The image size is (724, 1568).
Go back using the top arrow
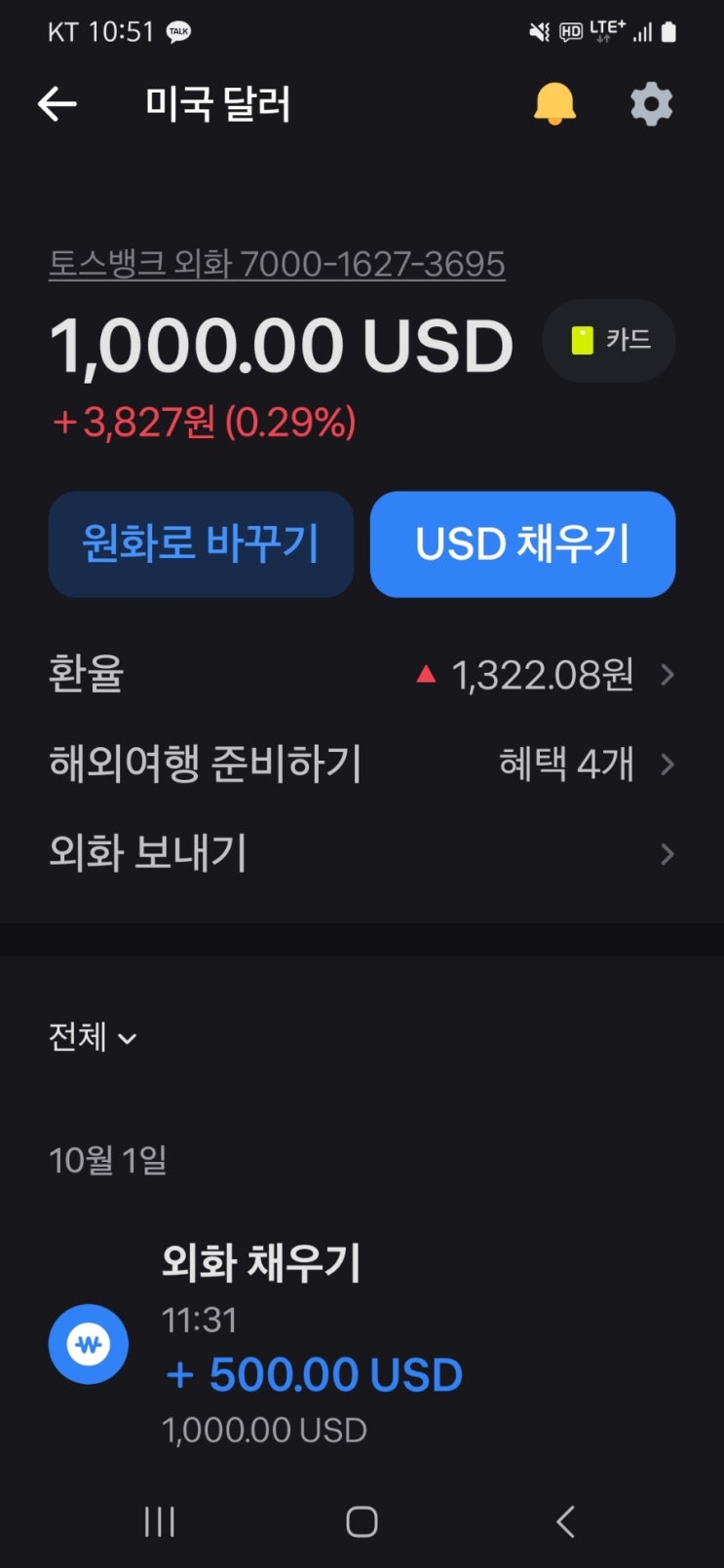[57, 104]
